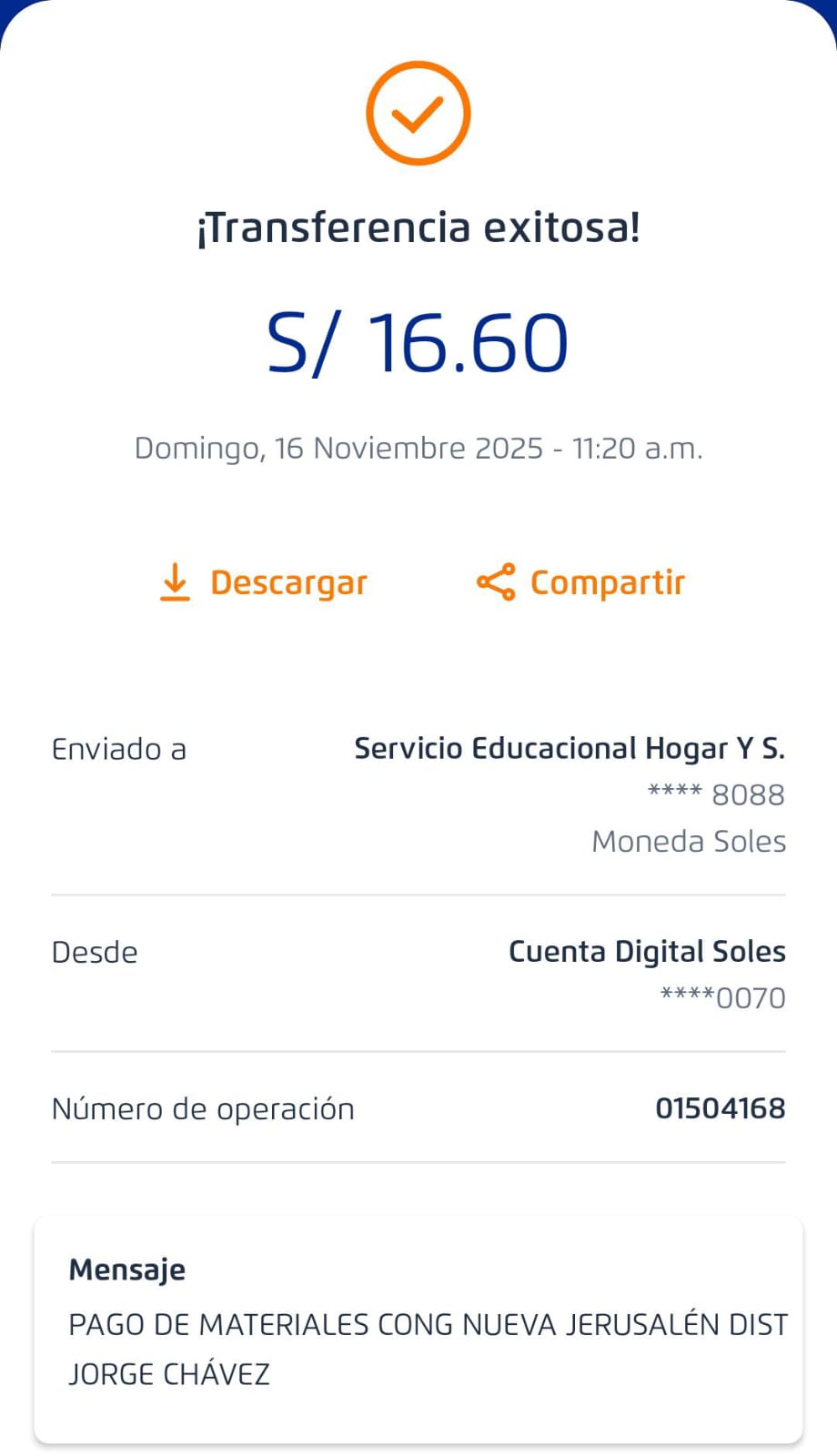Share the receipt using Compartir
837x1456 pixels.
click(580, 582)
